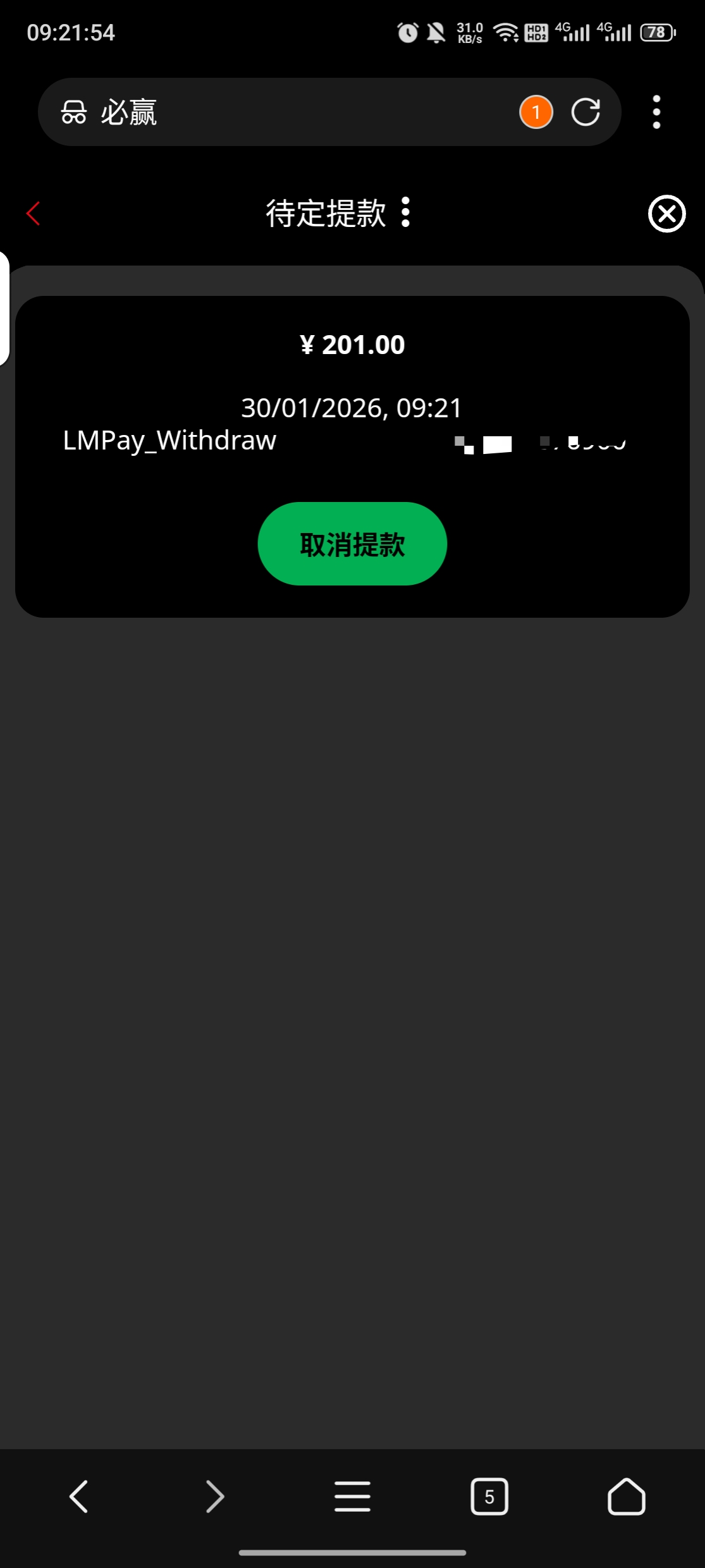This screenshot has height=1568, width=705.
Task: Tap the 必赢 address bar
Action: [x=285, y=113]
